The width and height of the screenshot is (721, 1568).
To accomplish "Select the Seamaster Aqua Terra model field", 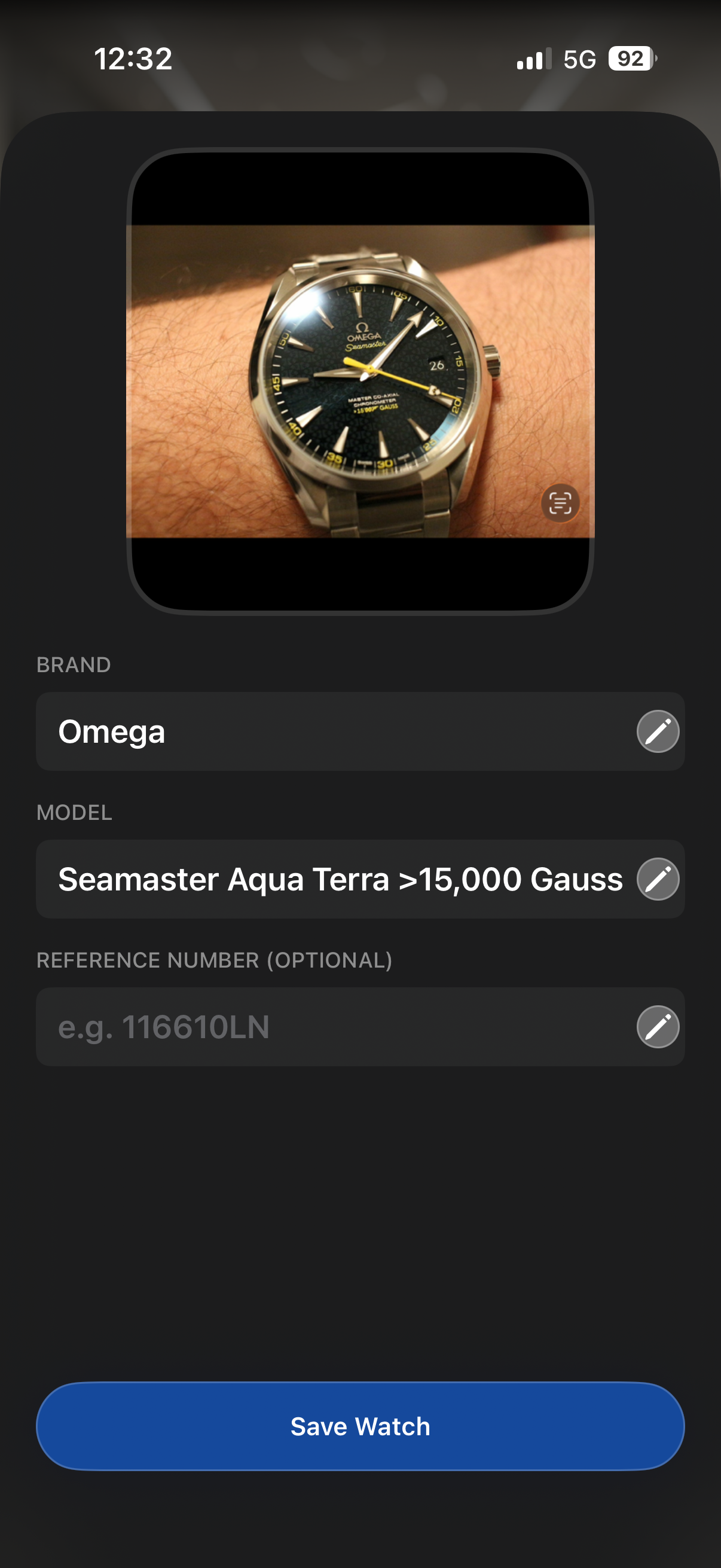I will [x=329, y=879].
